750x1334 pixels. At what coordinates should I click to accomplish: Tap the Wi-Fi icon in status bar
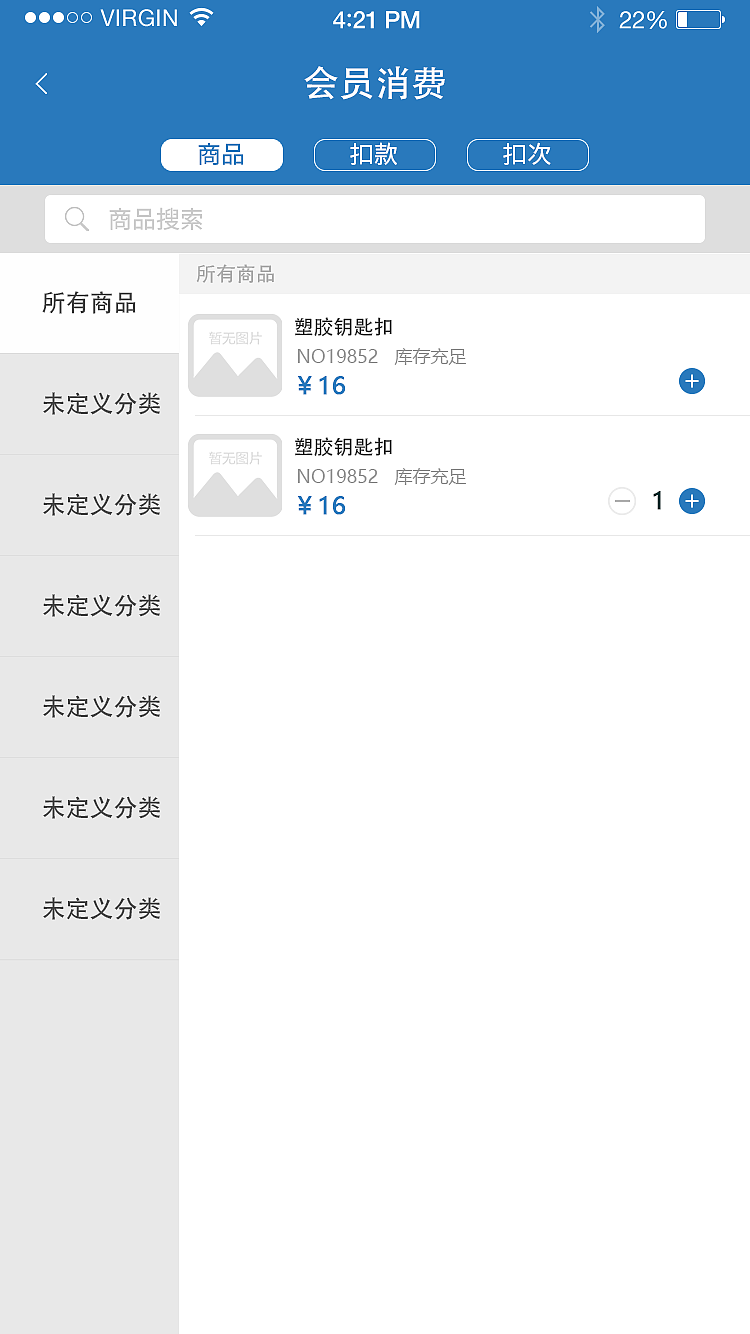pos(200,16)
